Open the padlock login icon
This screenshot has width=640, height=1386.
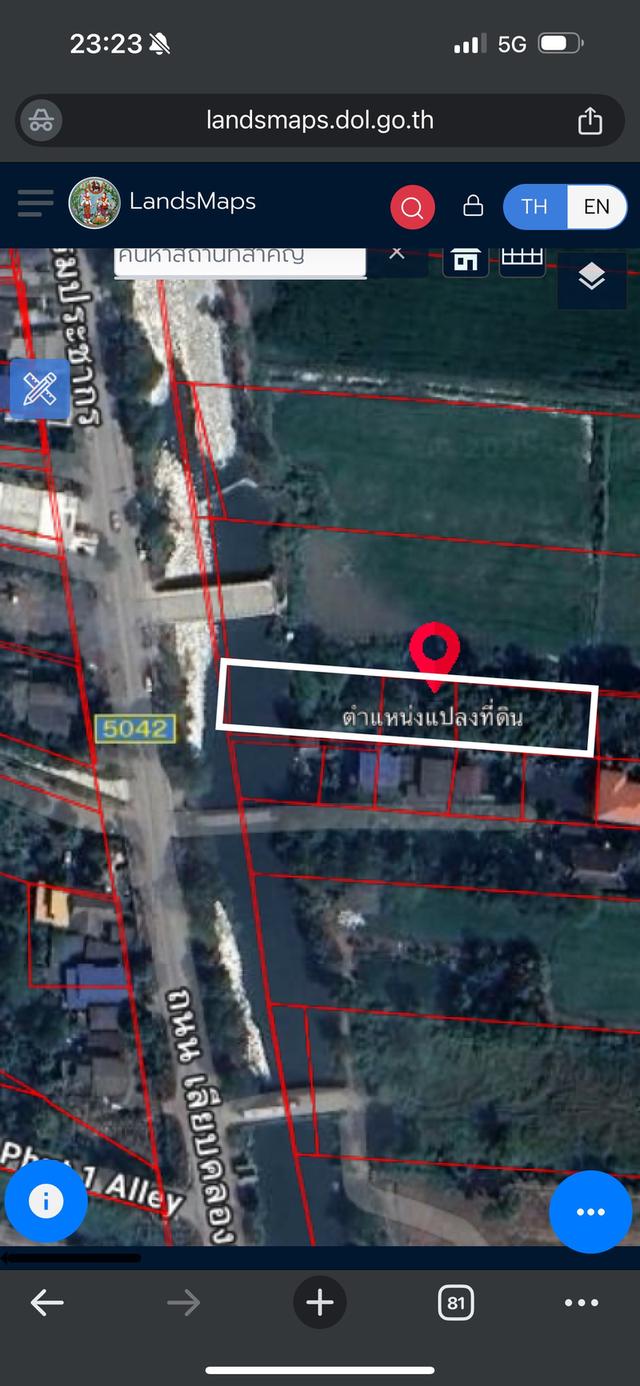[473, 206]
